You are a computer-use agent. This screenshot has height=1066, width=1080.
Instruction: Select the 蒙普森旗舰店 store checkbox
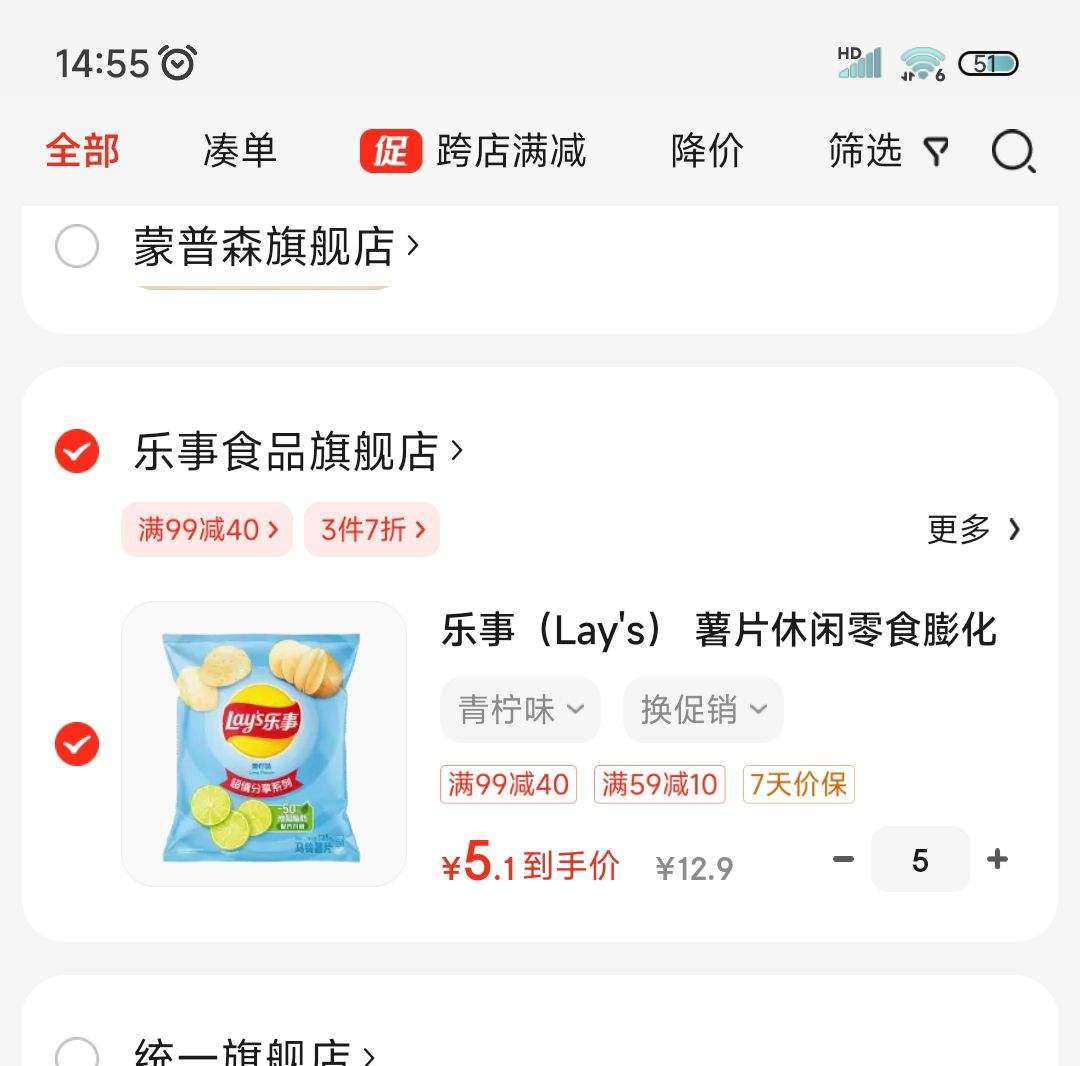[x=77, y=246]
